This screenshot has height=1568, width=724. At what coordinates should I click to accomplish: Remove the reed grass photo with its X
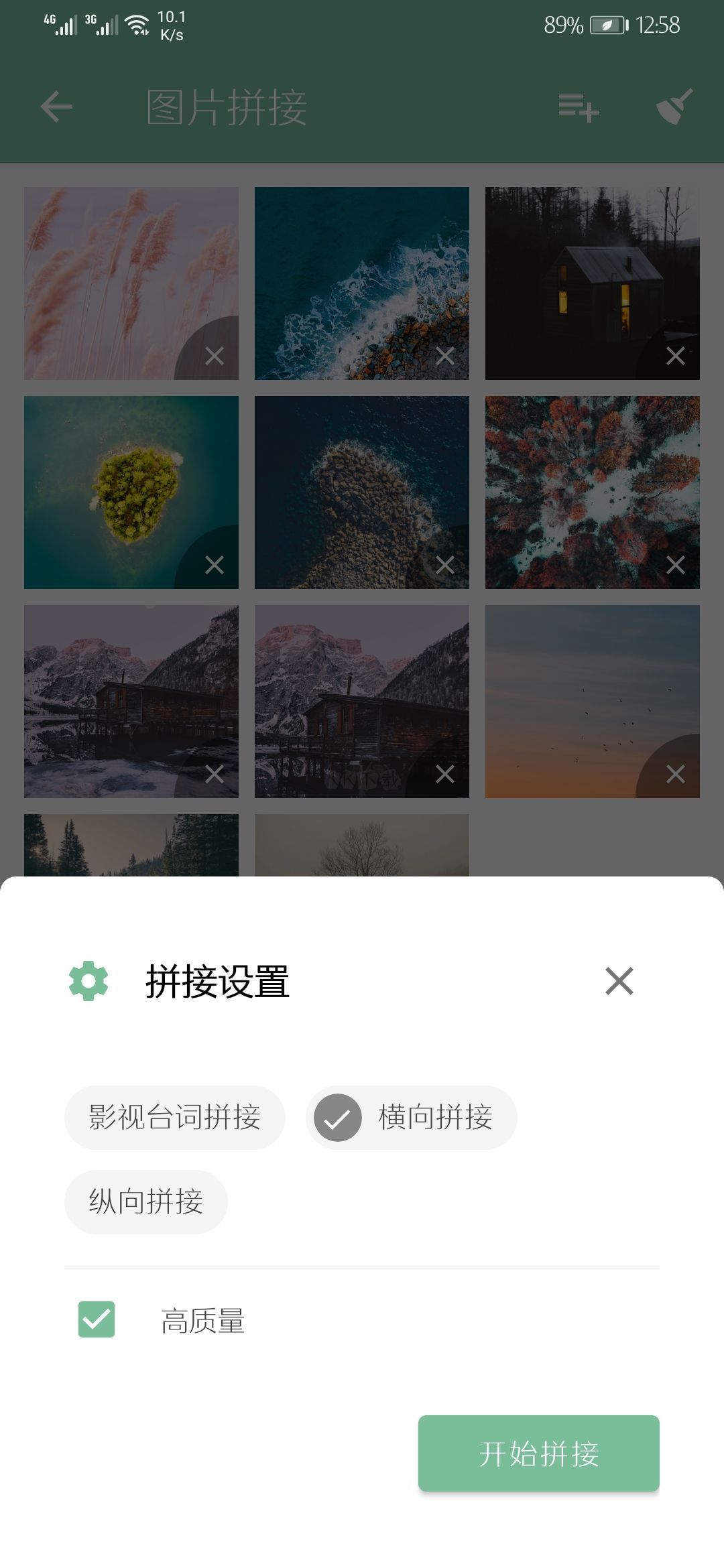click(x=214, y=355)
